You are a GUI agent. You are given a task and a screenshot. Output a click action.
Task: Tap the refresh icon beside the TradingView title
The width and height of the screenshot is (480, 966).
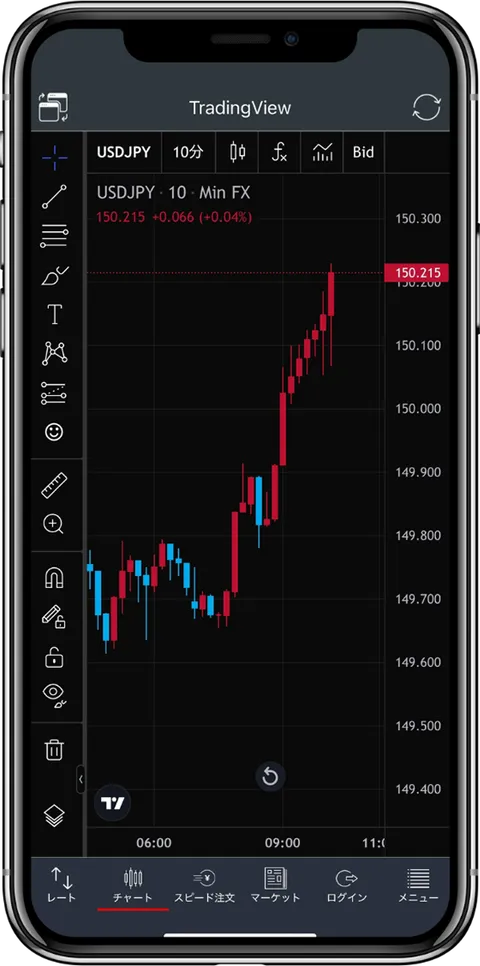[426, 108]
